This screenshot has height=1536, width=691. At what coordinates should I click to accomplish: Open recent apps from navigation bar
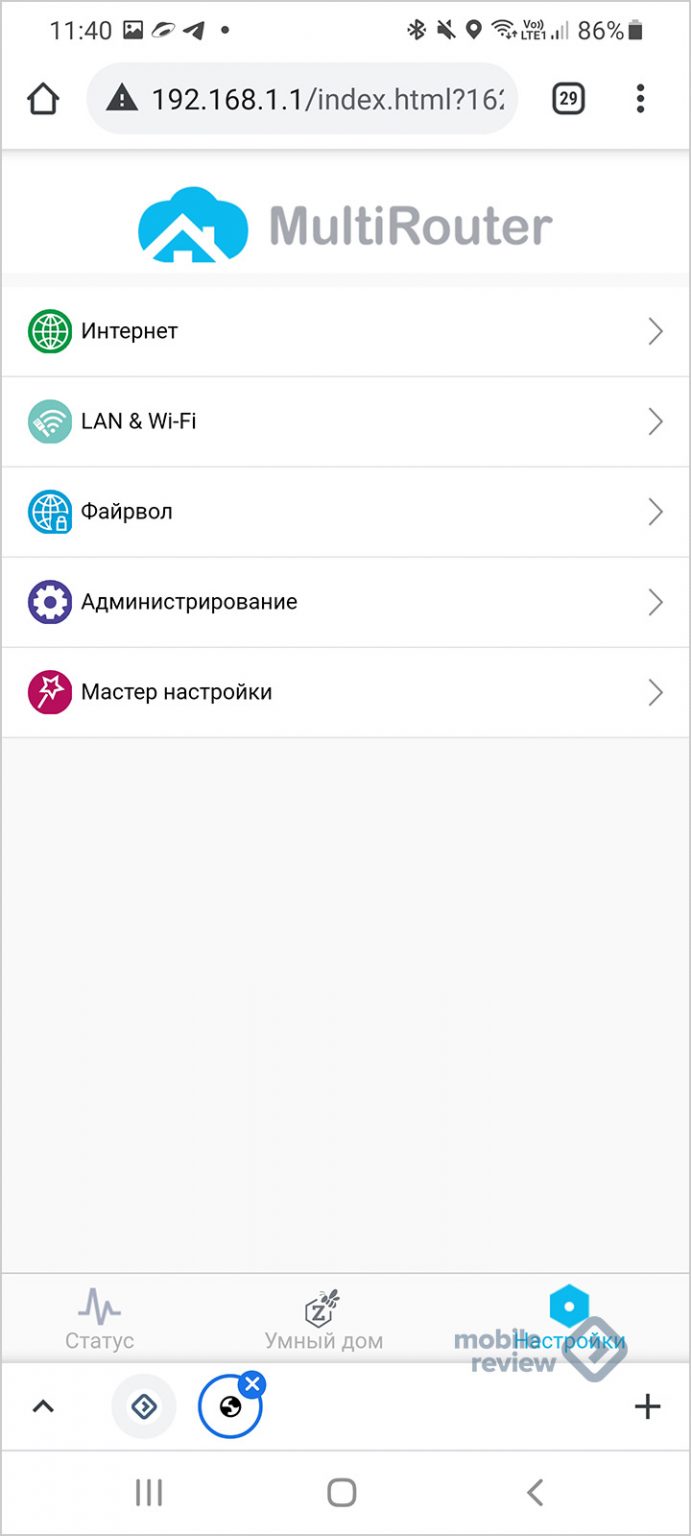[x=149, y=1493]
